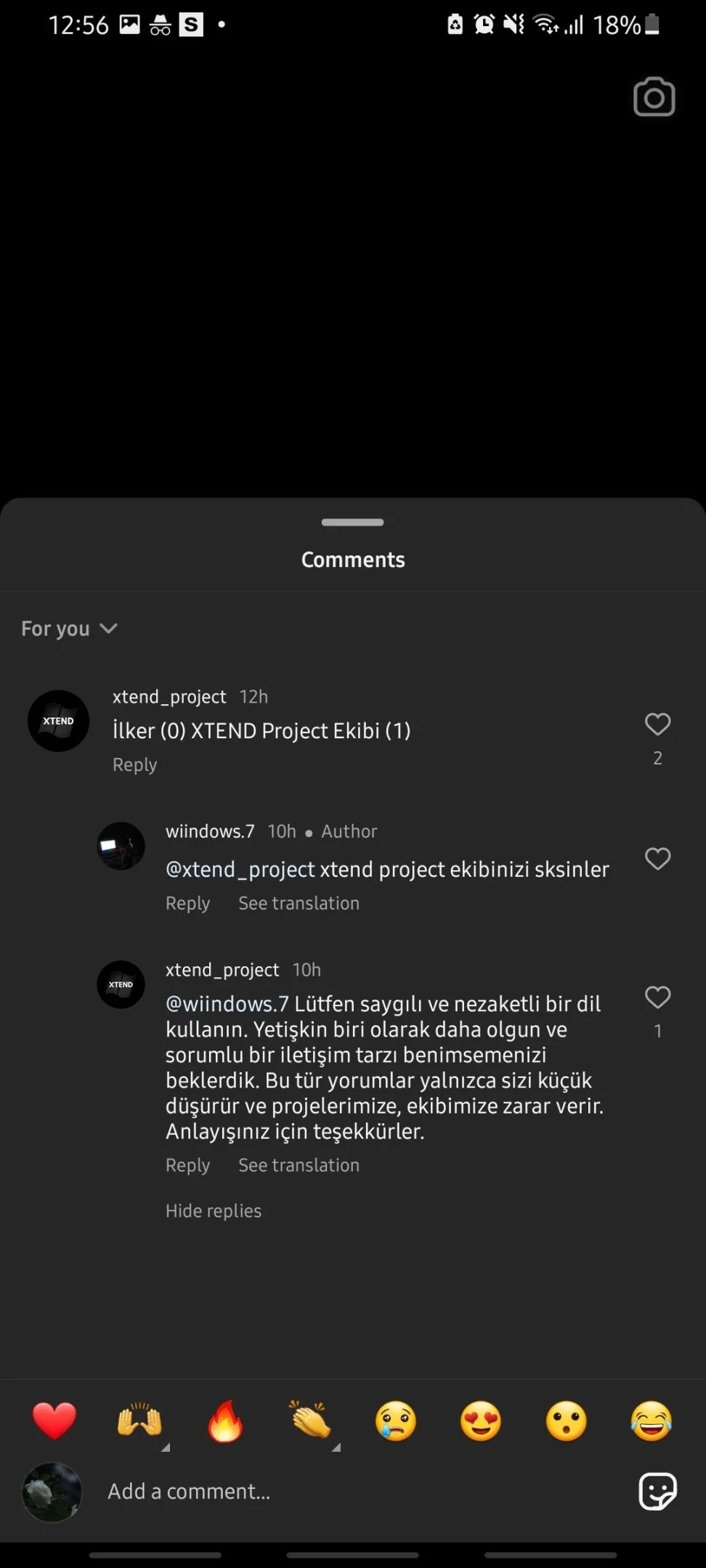The width and height of the screenshot is (706, 1568).
Task: Insert the red heart emoji
Action: (x=54, y=1421)
